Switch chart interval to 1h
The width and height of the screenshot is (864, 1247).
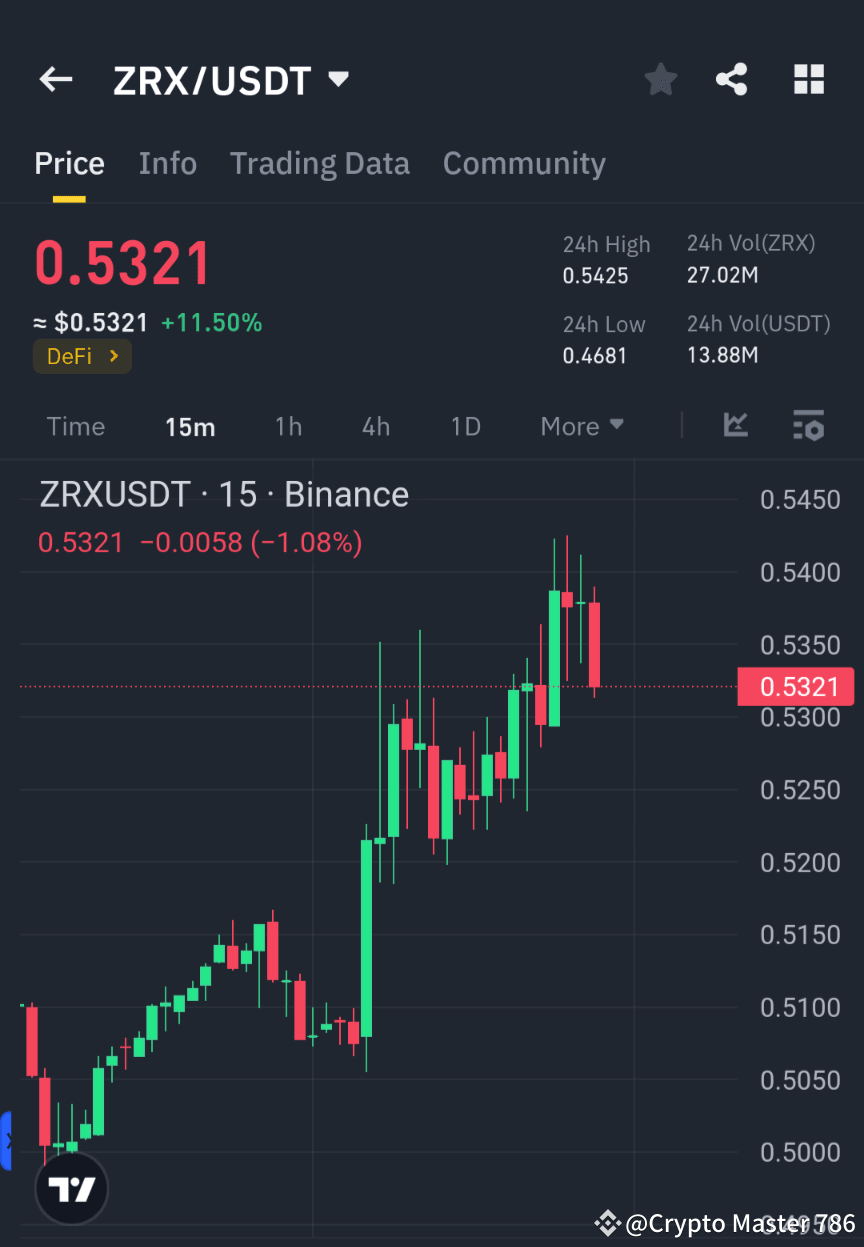pyautogui.click(x=288, y=426)
